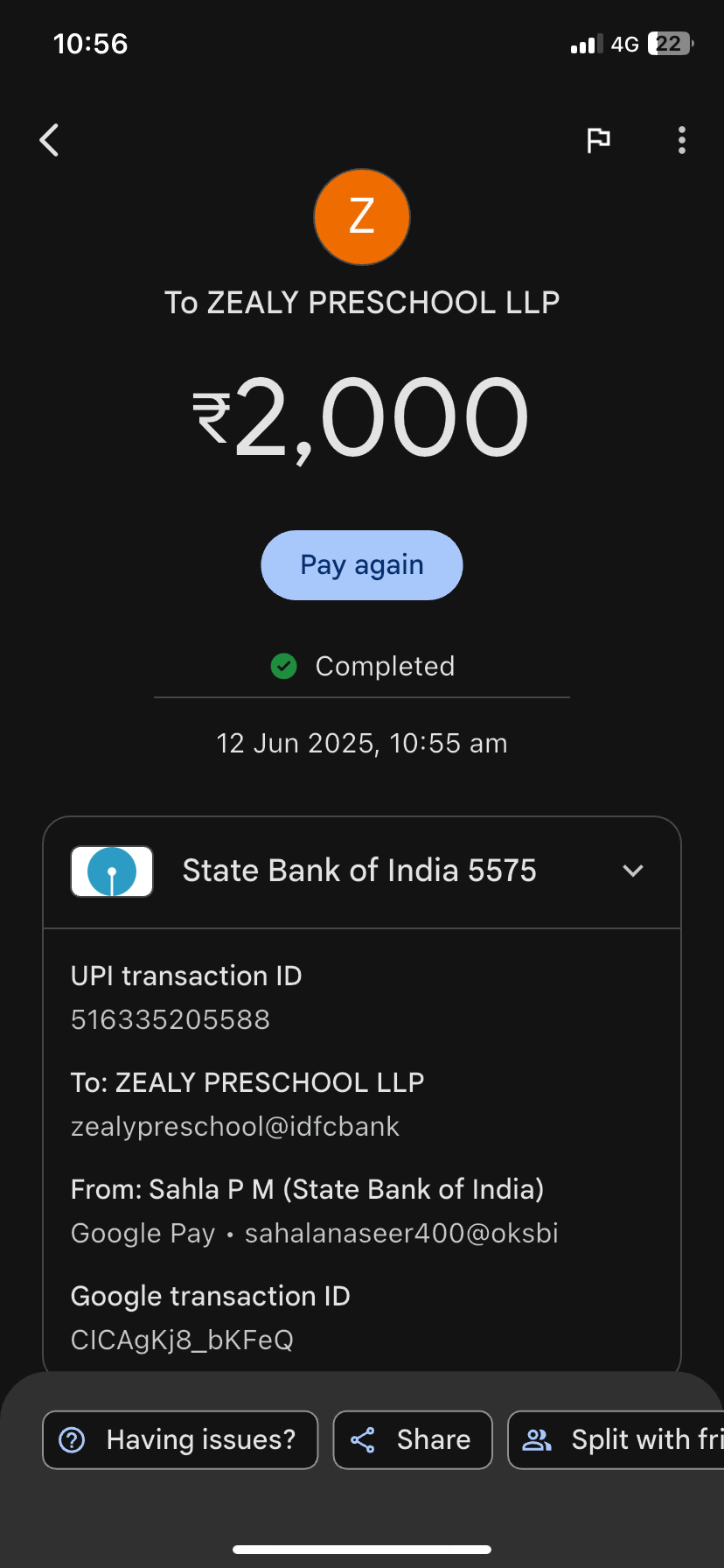This screenshot has height=1568, width=724.
Task: Report this transaction with the flag icon
Action: [x=598, y=140]
